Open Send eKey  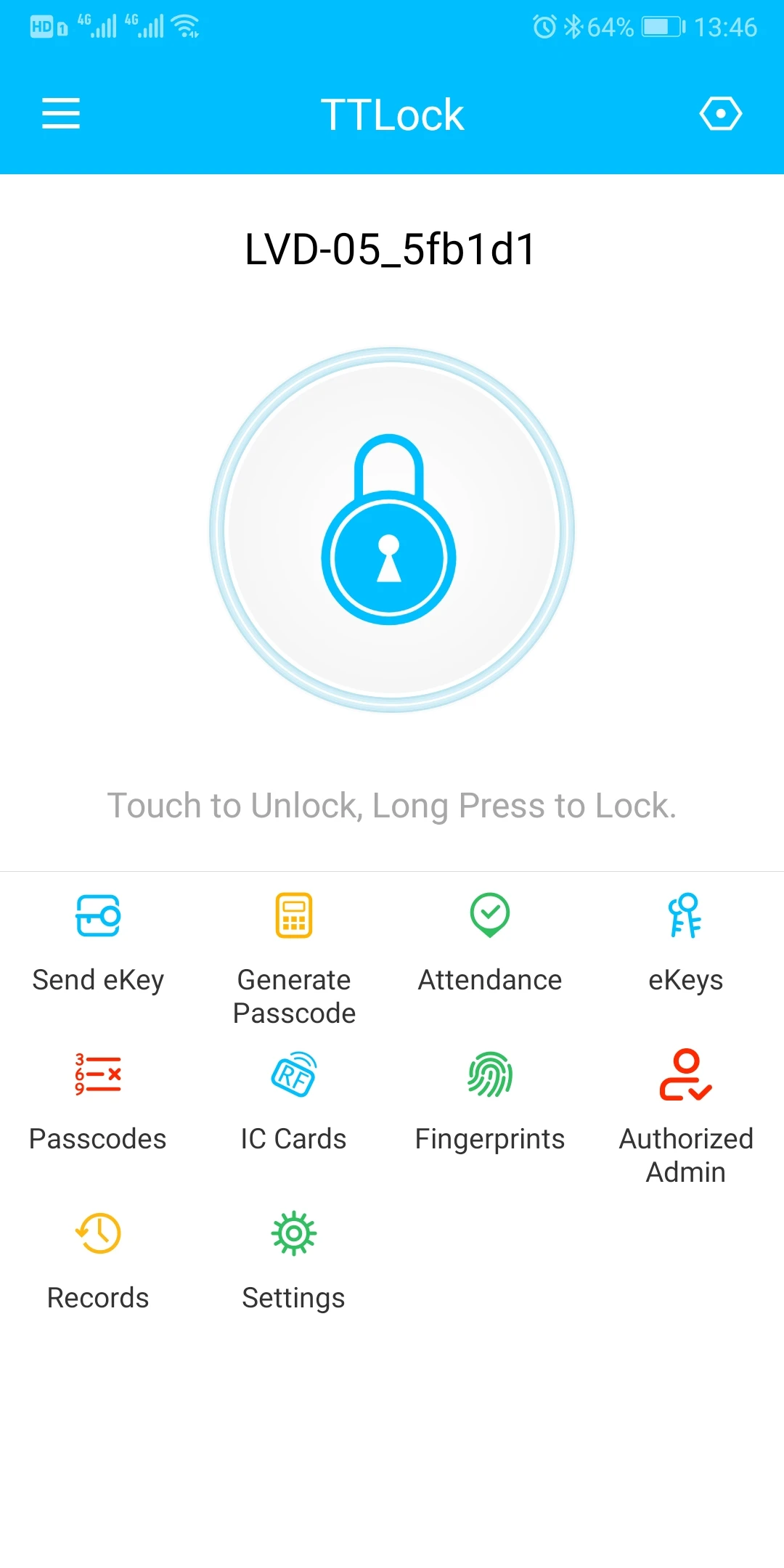[98, 943]
